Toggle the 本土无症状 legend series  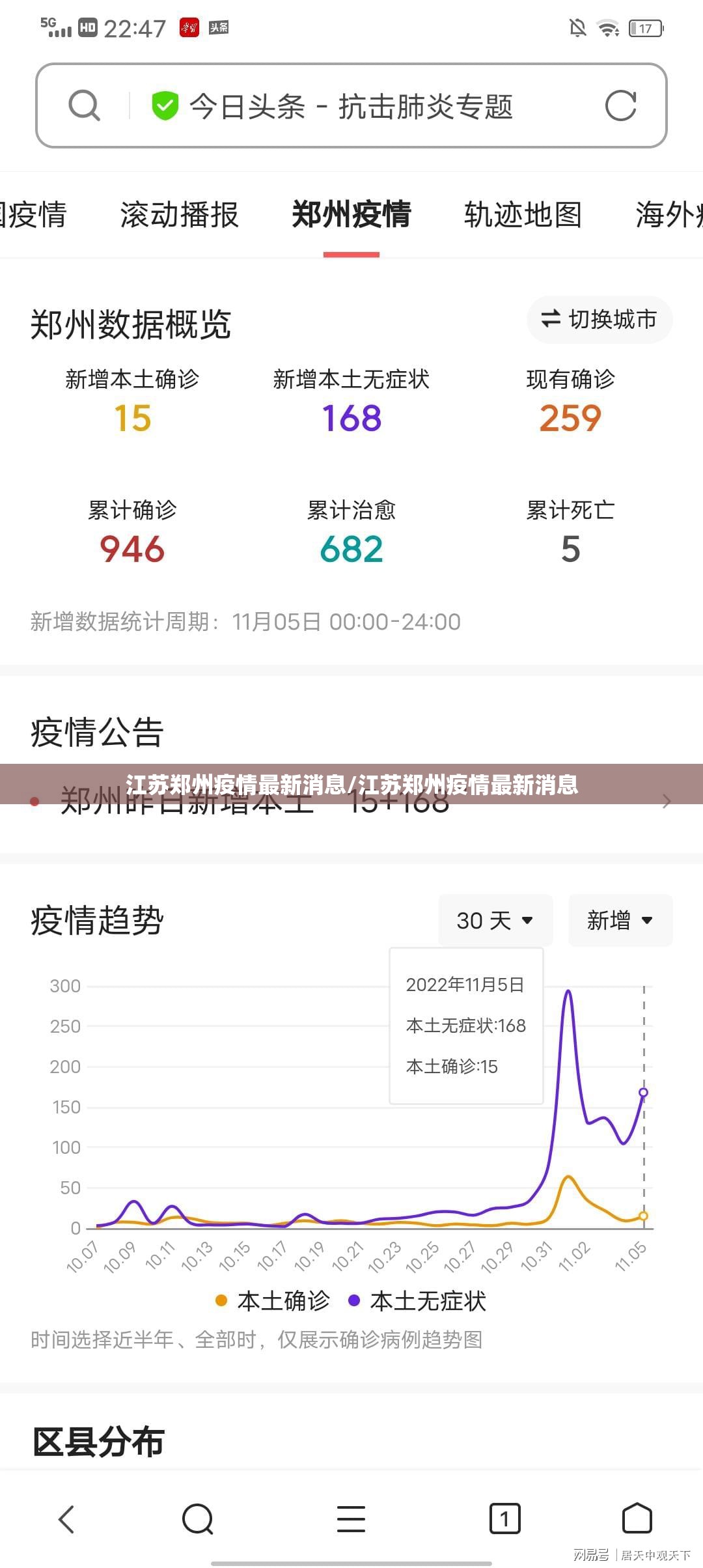[x=418, y=1301]
